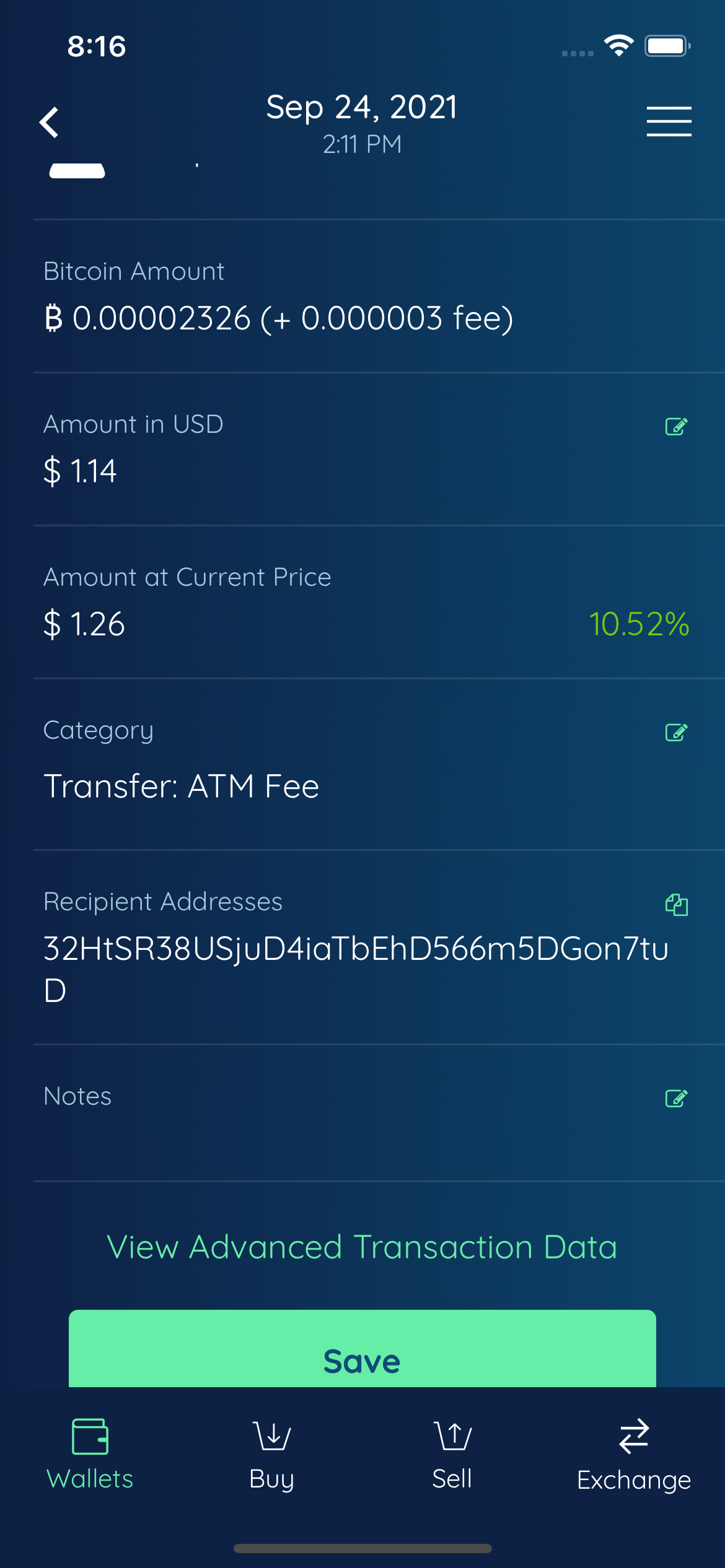Image resolution: width=725 pixels, height=1568 pixels.
Task: Copy the recipient address
Action: click(x=675, y=904)
